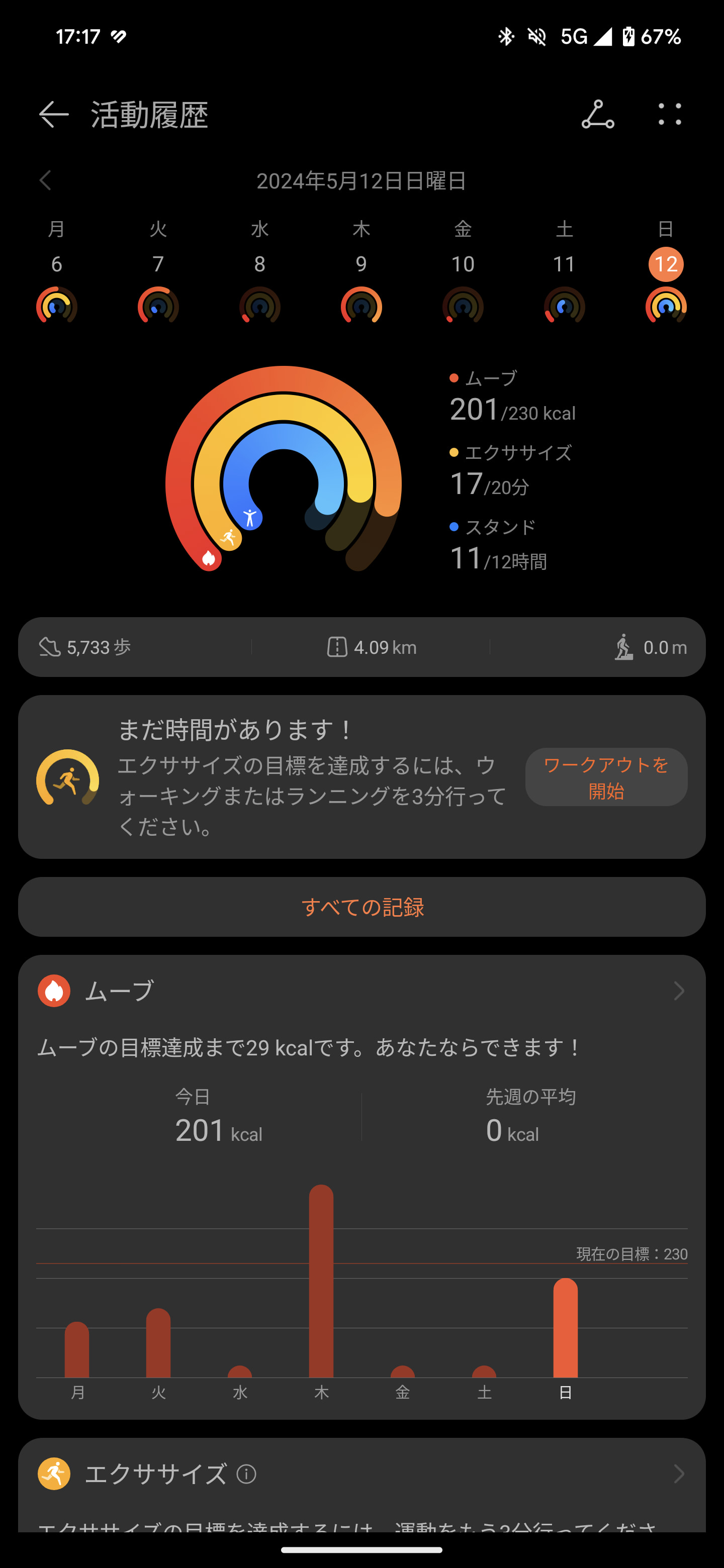Screen dimensions: 724x1568
Task: Go back from 活動履歴 screen
Action: click(54, 115)
